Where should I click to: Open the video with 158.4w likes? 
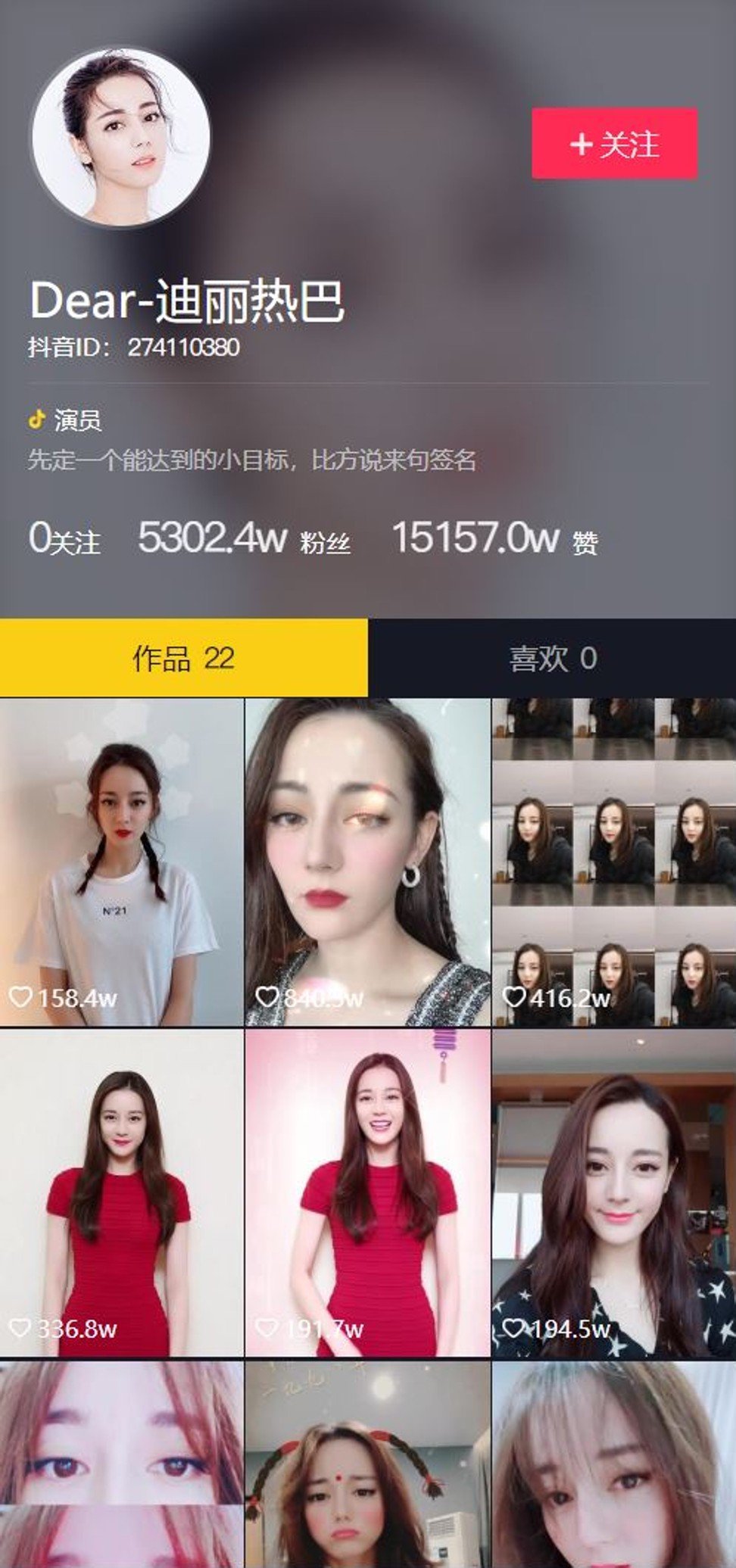(121, 862)
